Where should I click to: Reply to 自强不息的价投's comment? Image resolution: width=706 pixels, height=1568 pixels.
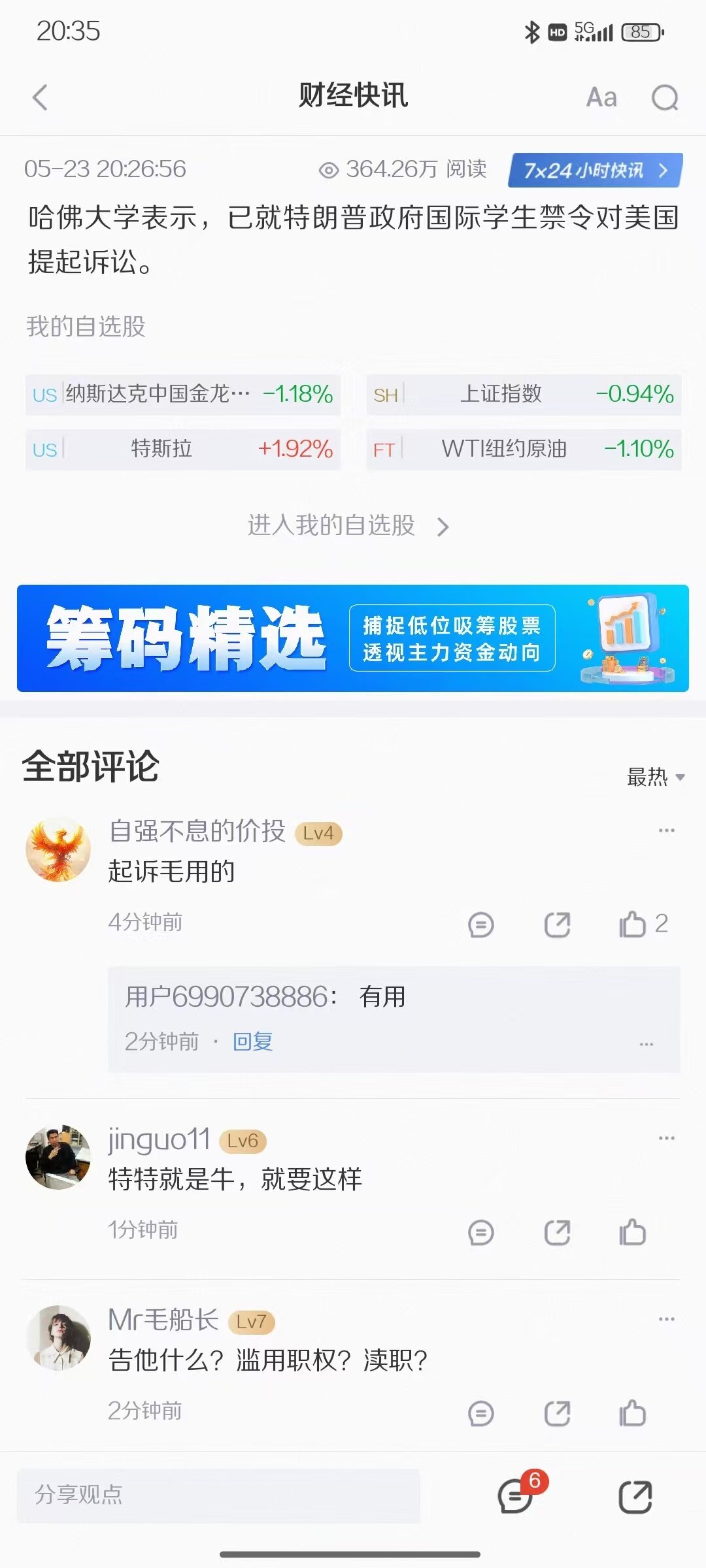pyautogui.click(x=481, y=924)
